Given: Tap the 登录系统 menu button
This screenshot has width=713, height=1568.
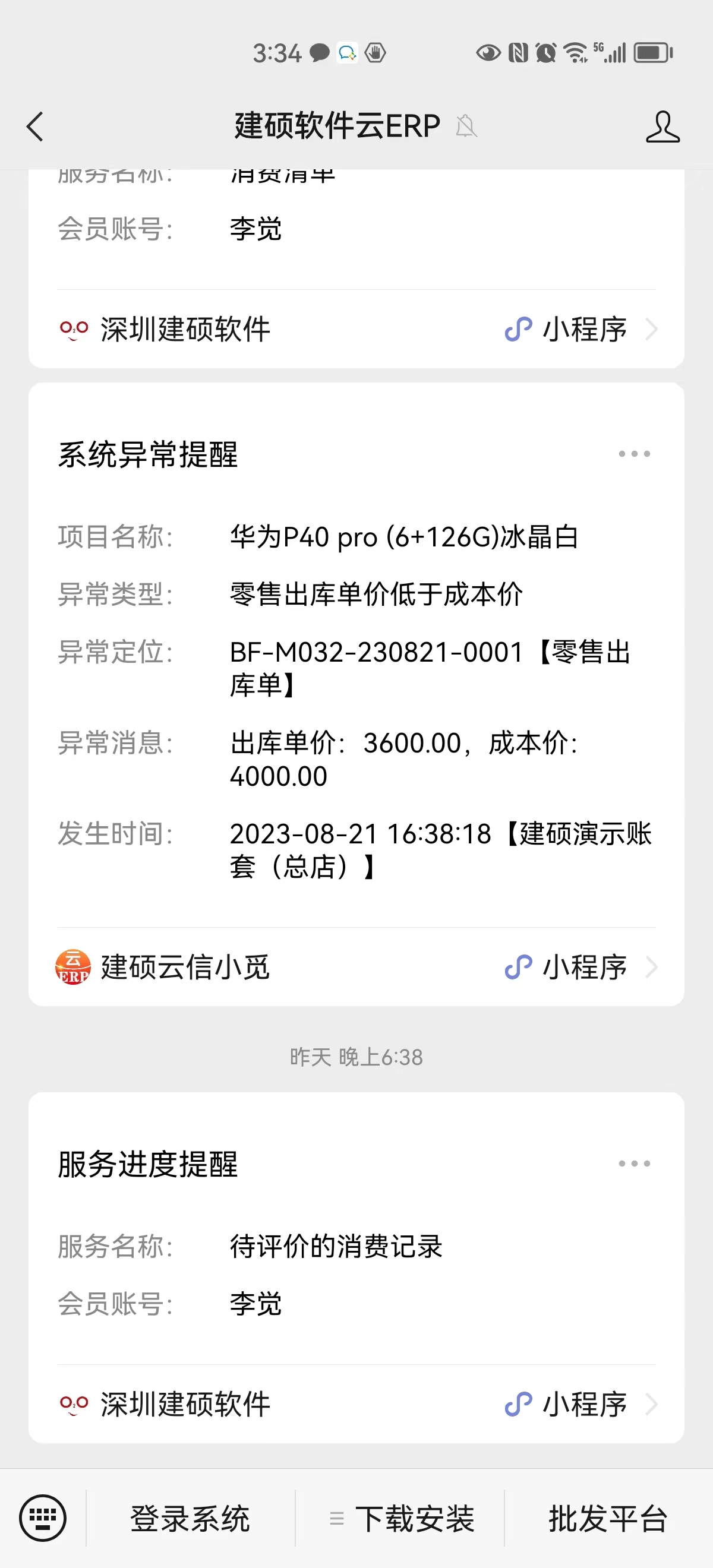Looking at the screenshot, I should pos(190,1518).
